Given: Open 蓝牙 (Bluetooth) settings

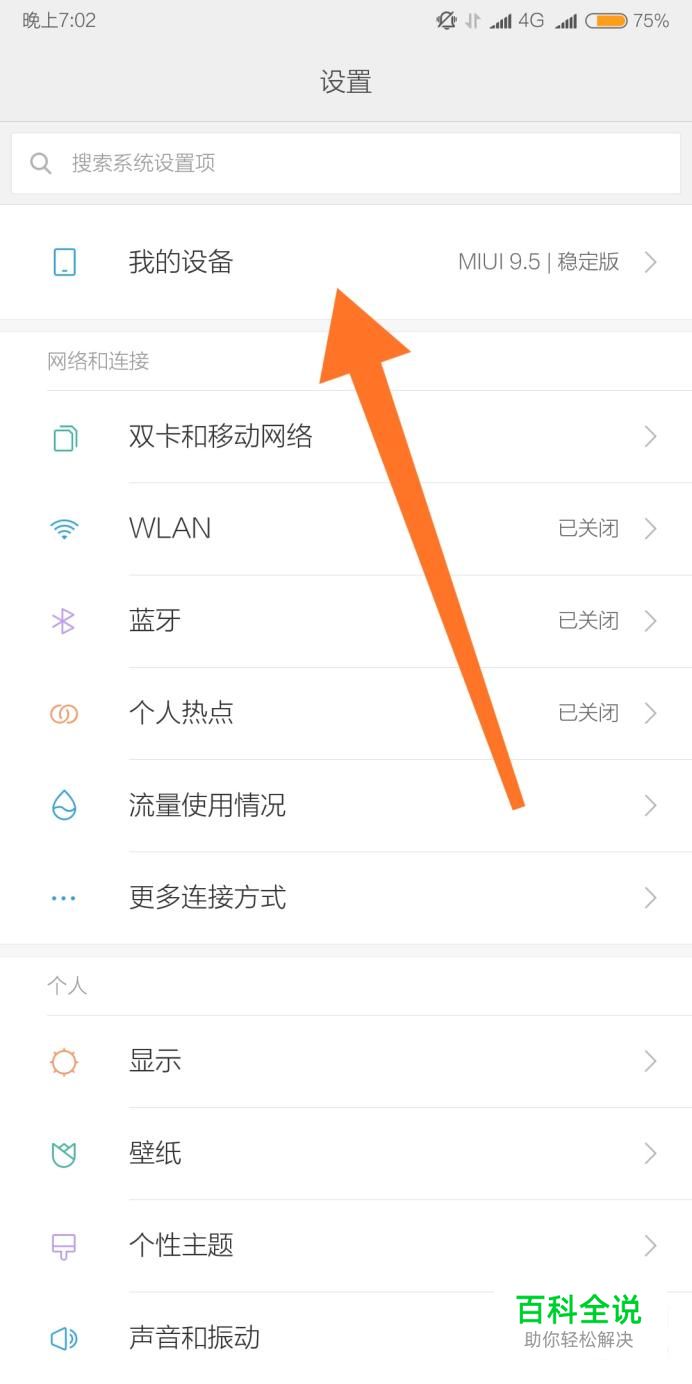Looking at the screenshot, I should coord(346,621).
